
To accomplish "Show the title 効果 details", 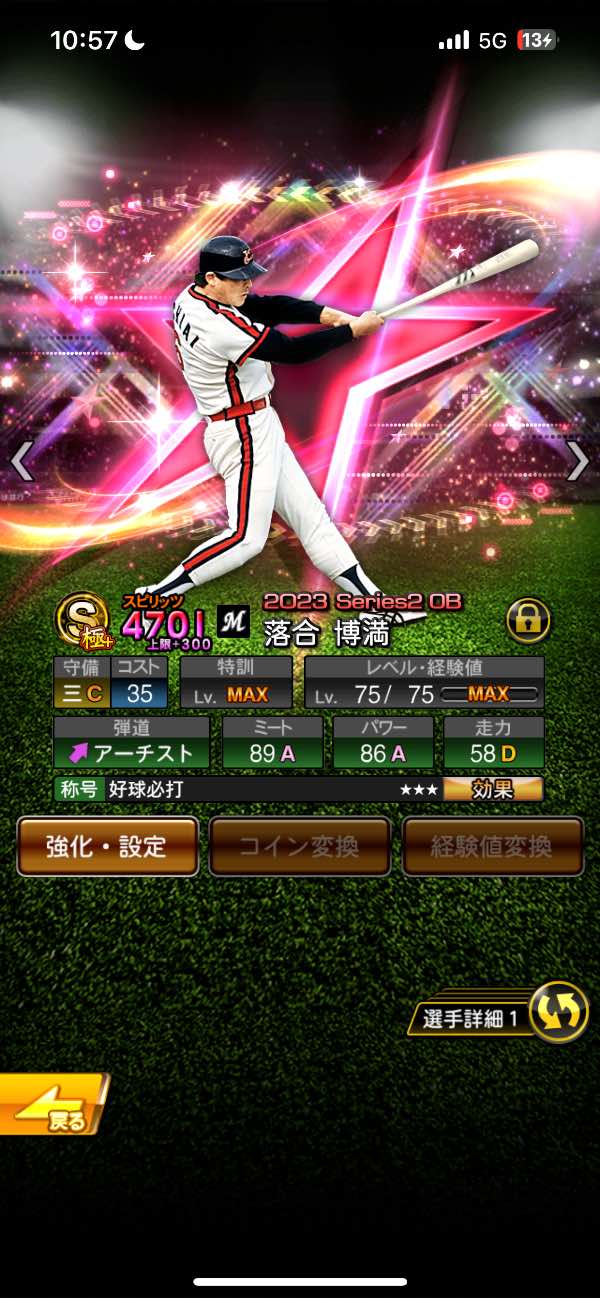I will [493, 789].
